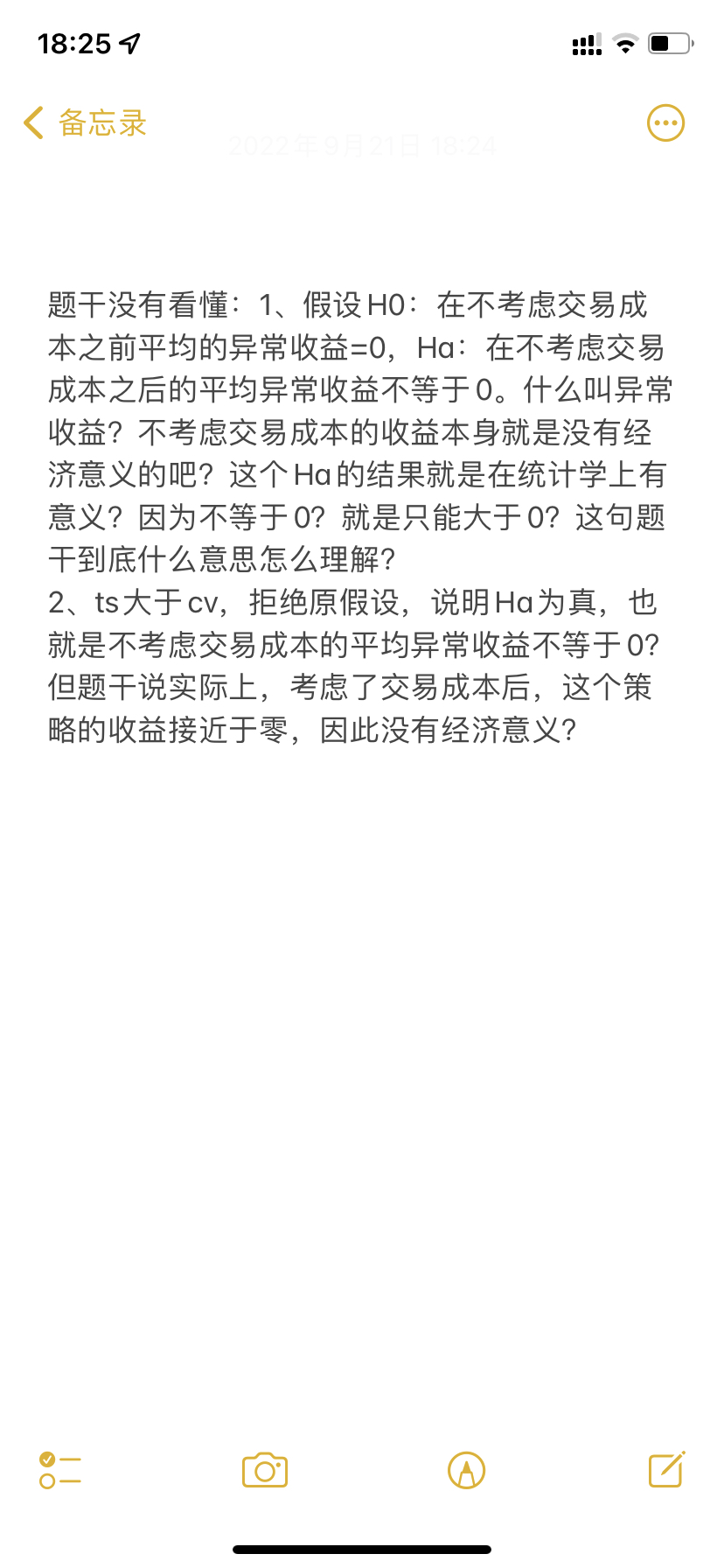This screenshot has height=1568, width=724.
Task: Tap the note text to edit
Action: pos(359,516)
